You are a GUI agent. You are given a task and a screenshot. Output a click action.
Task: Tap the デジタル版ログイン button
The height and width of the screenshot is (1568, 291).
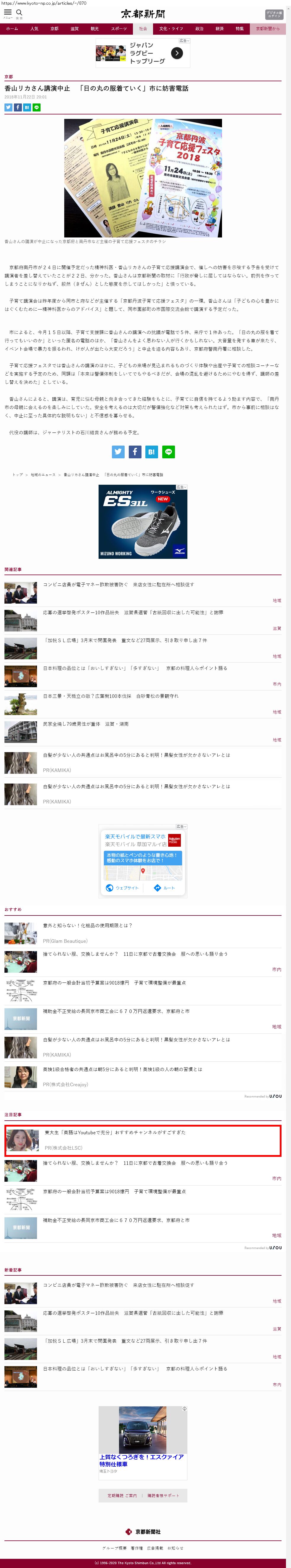pos(274,14)
